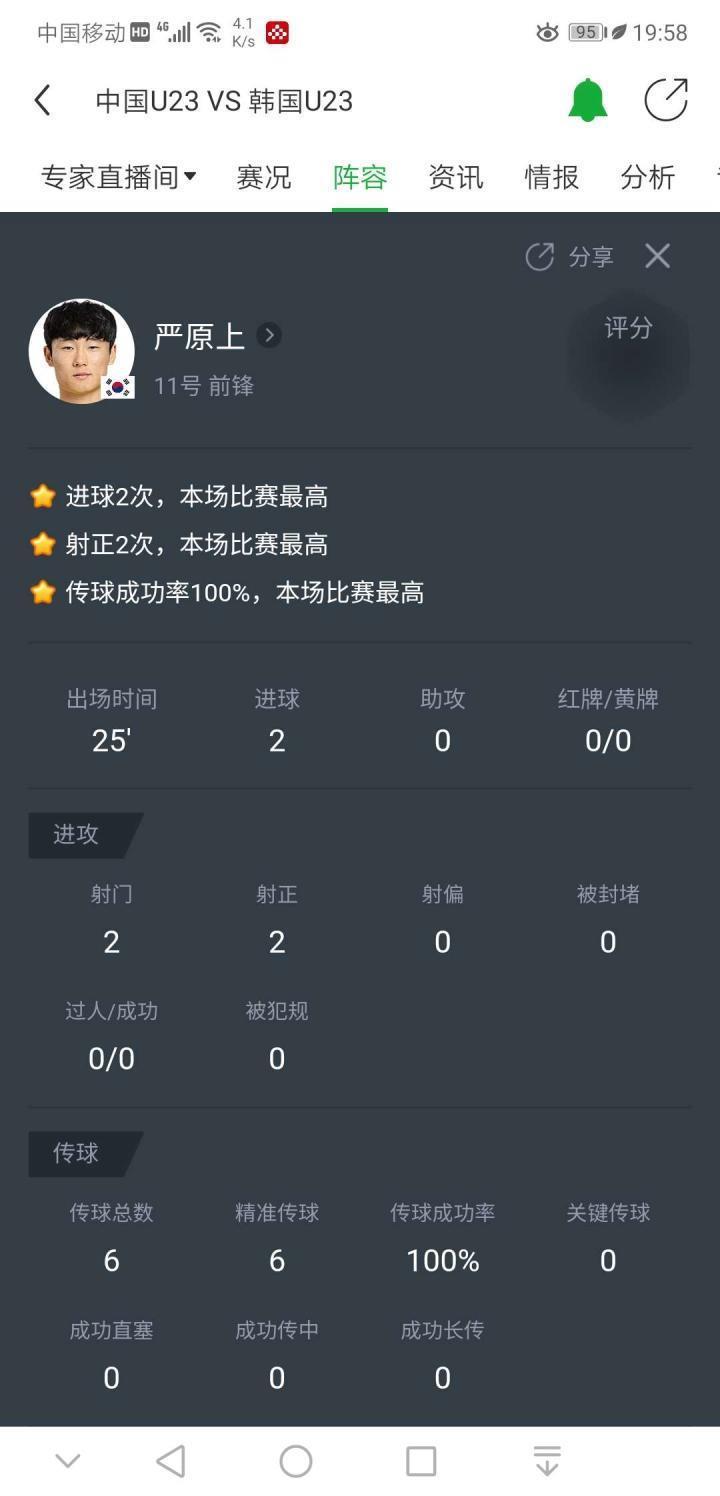Tap the 分享 share link

[592, 257]
